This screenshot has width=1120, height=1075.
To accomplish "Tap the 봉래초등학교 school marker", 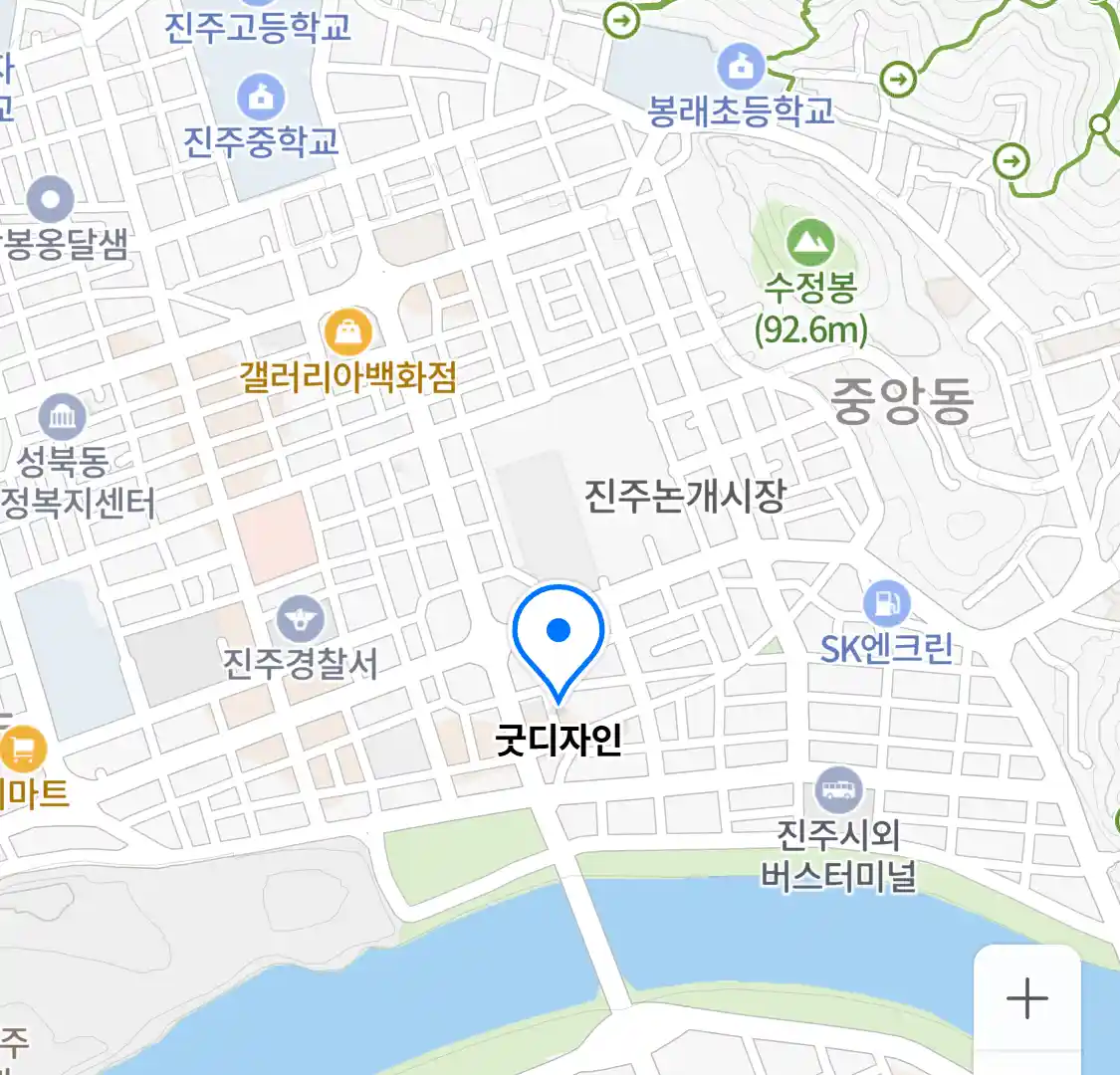I will [x=741, y=68].
